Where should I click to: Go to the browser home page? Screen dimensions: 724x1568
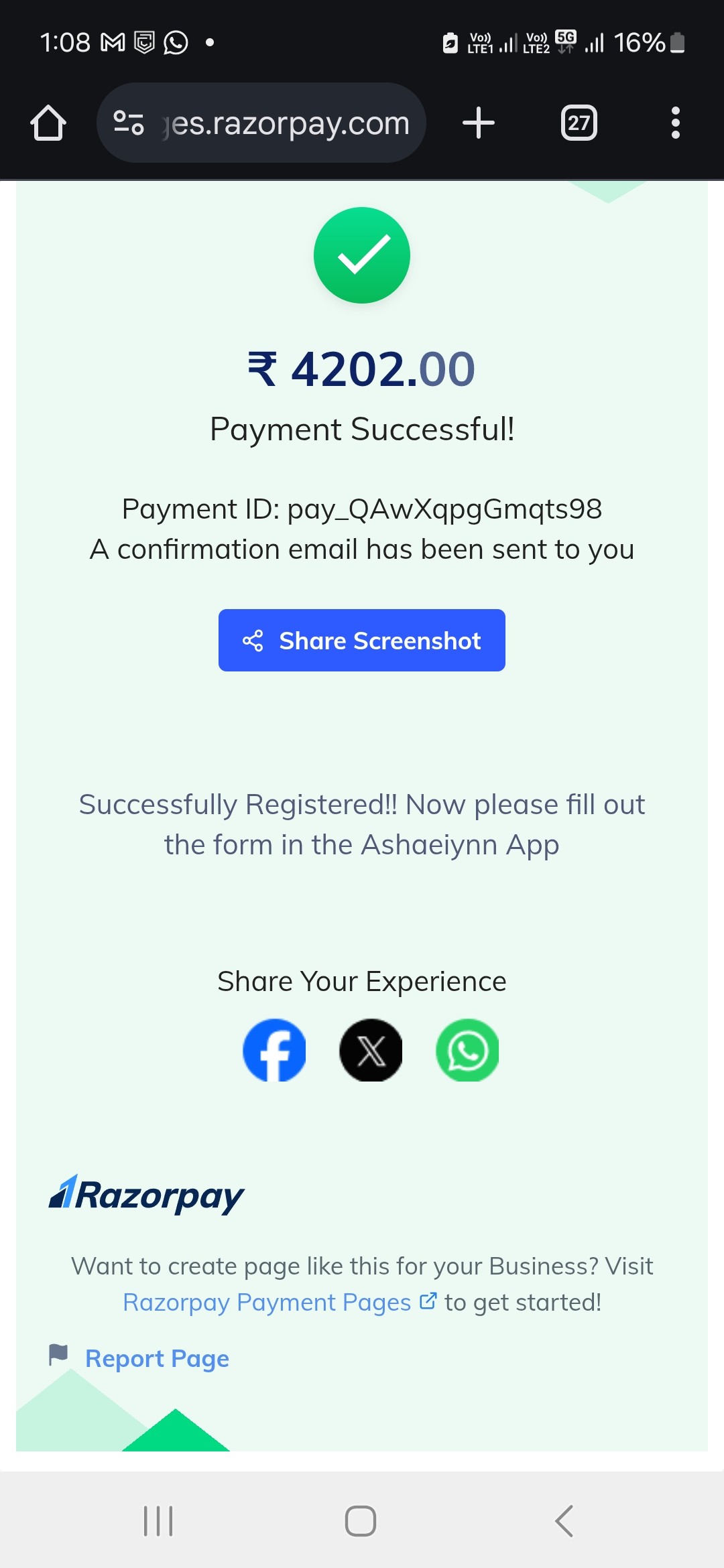point(48,123)
